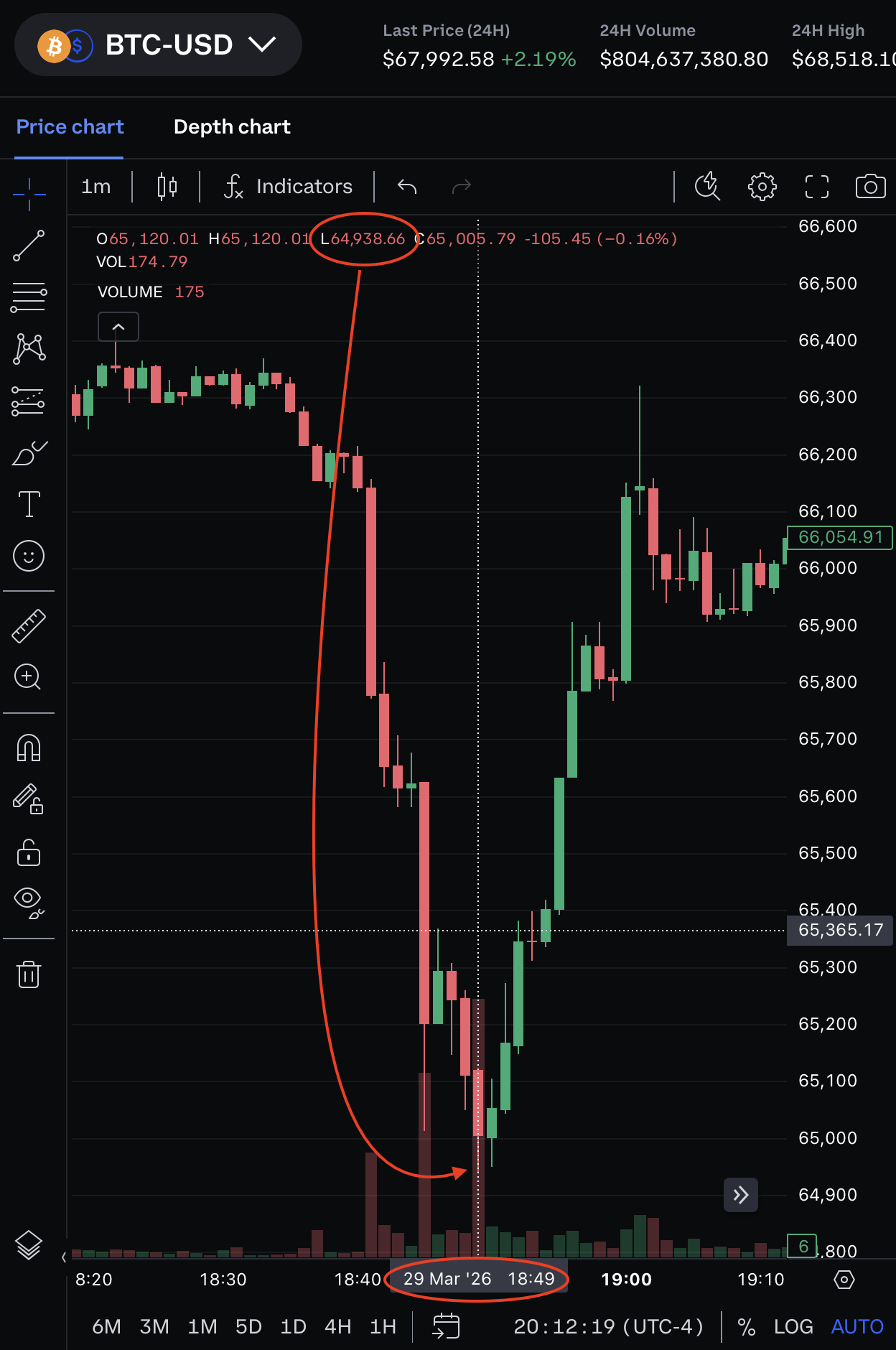Screen dimensions: 896x1350
Task: Activate the magnet mode tool
Action: coord(29,748)
